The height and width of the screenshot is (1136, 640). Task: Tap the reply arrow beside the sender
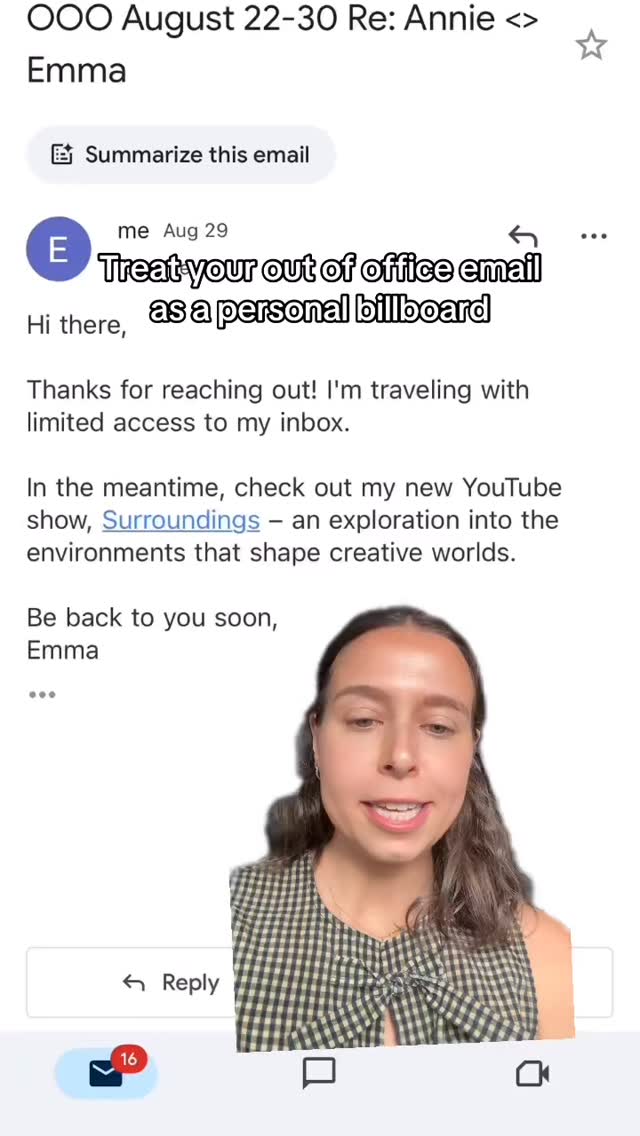tap(523, 236)
